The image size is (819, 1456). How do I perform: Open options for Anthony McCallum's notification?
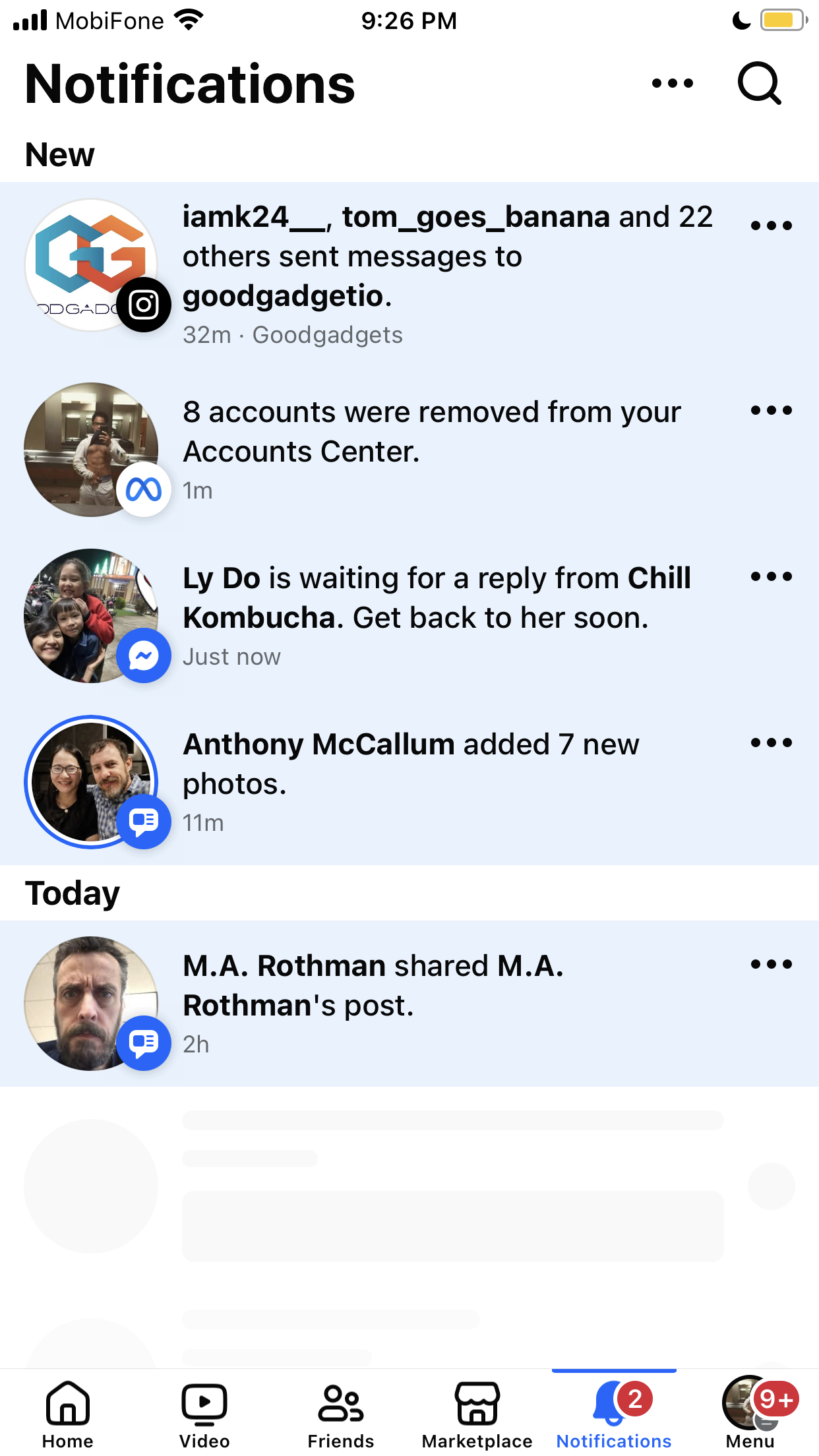pyautogui.click(x=771, y=743)
